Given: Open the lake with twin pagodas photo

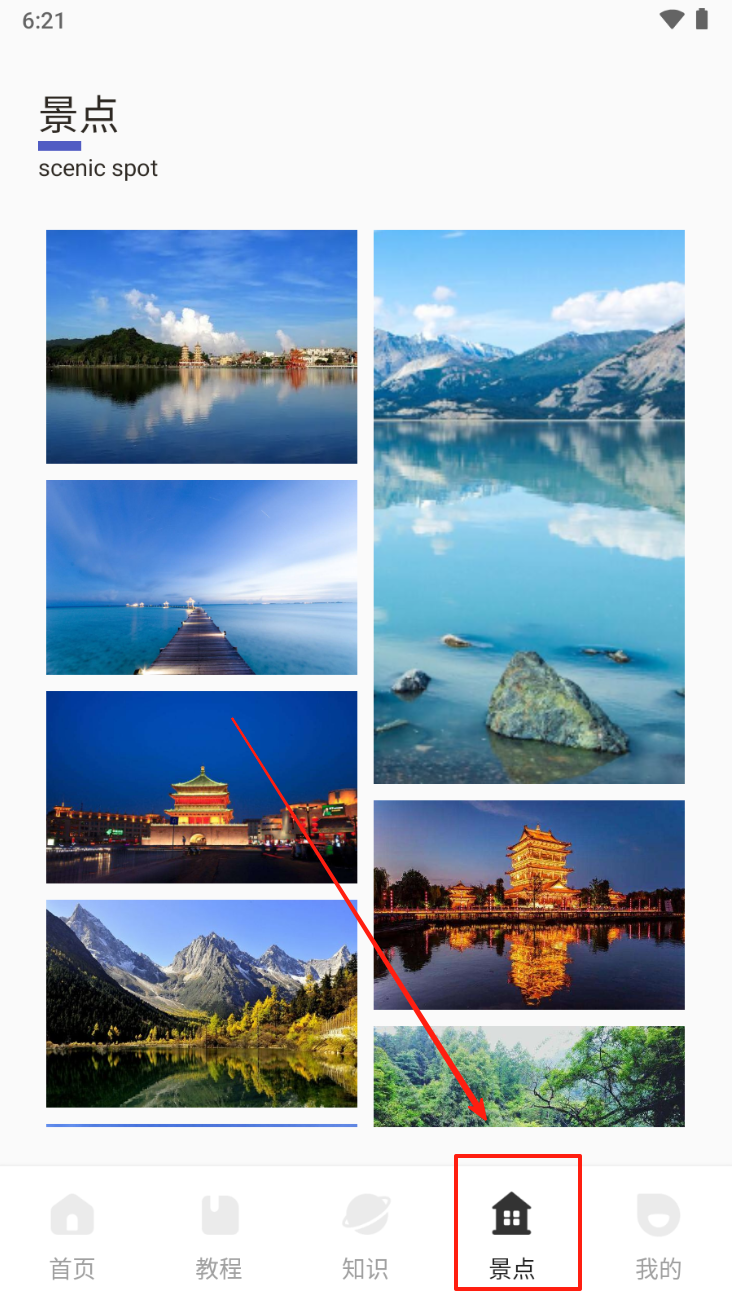Looking at the screenshot, I should tap(201, 346).
